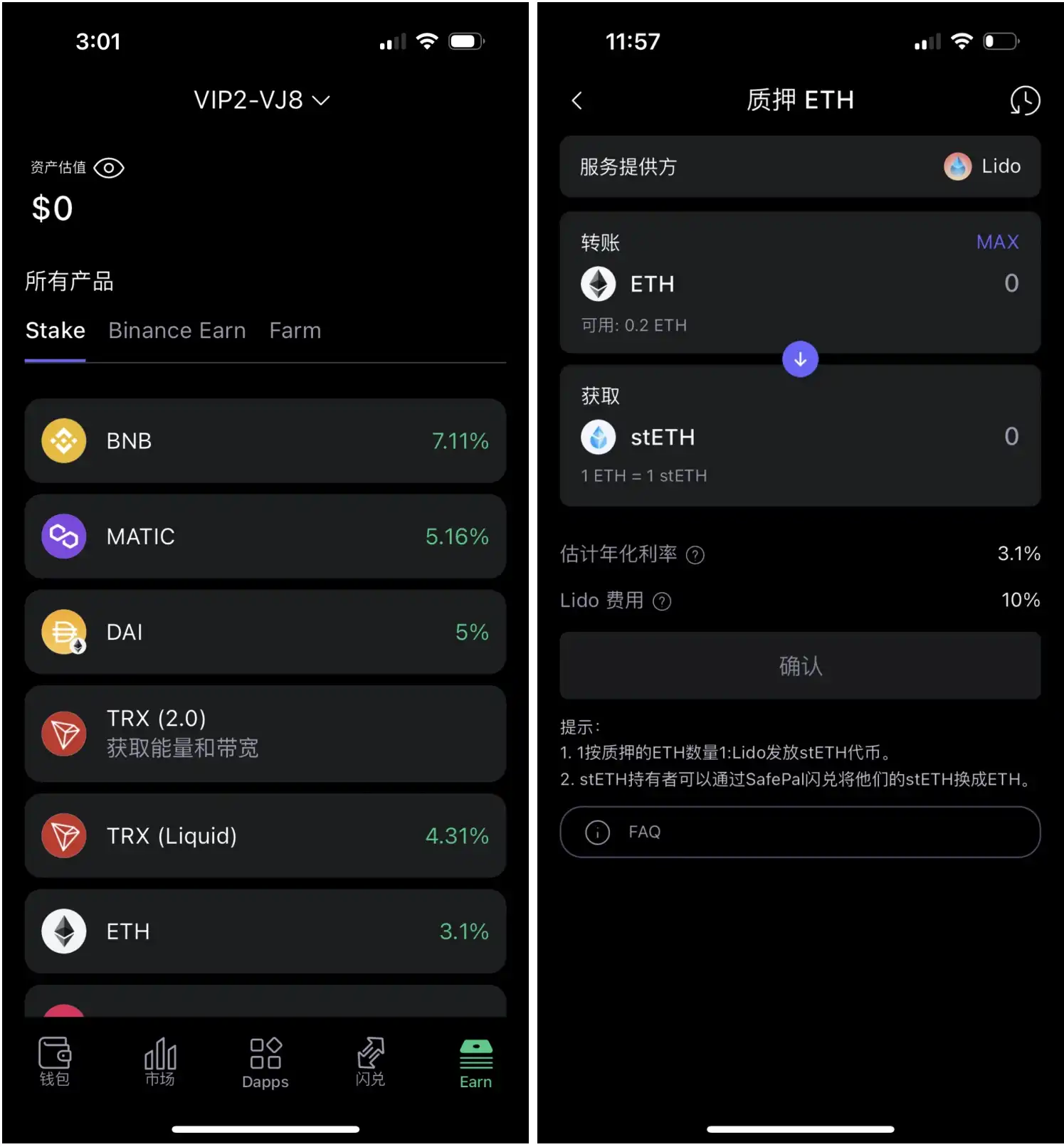The width and height of the screenshot is (1064, 1147).
Task: Toggle asset value visibility eye
Action: [109, 168]
